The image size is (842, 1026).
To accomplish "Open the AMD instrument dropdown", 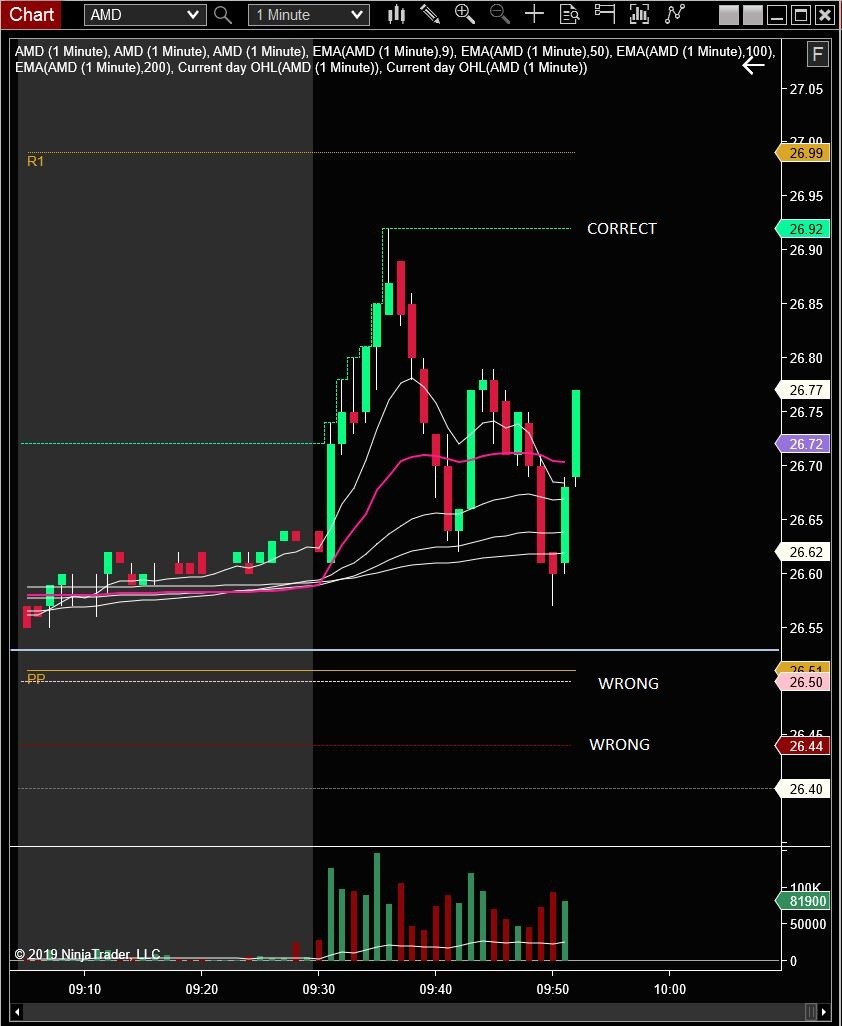I will click(x=144, y=15).
